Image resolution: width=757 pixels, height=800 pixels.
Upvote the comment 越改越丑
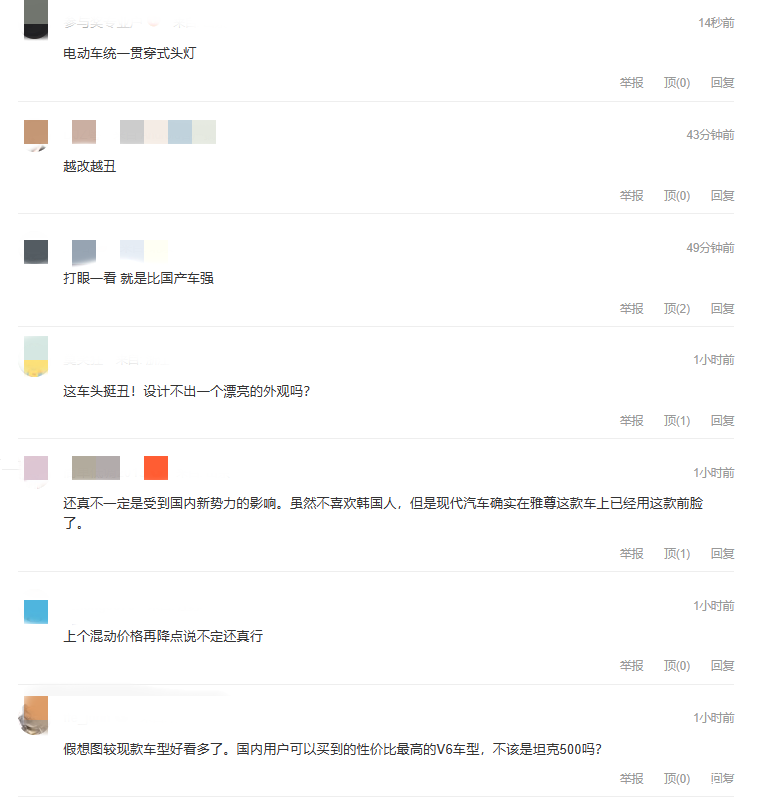point(677,196)
